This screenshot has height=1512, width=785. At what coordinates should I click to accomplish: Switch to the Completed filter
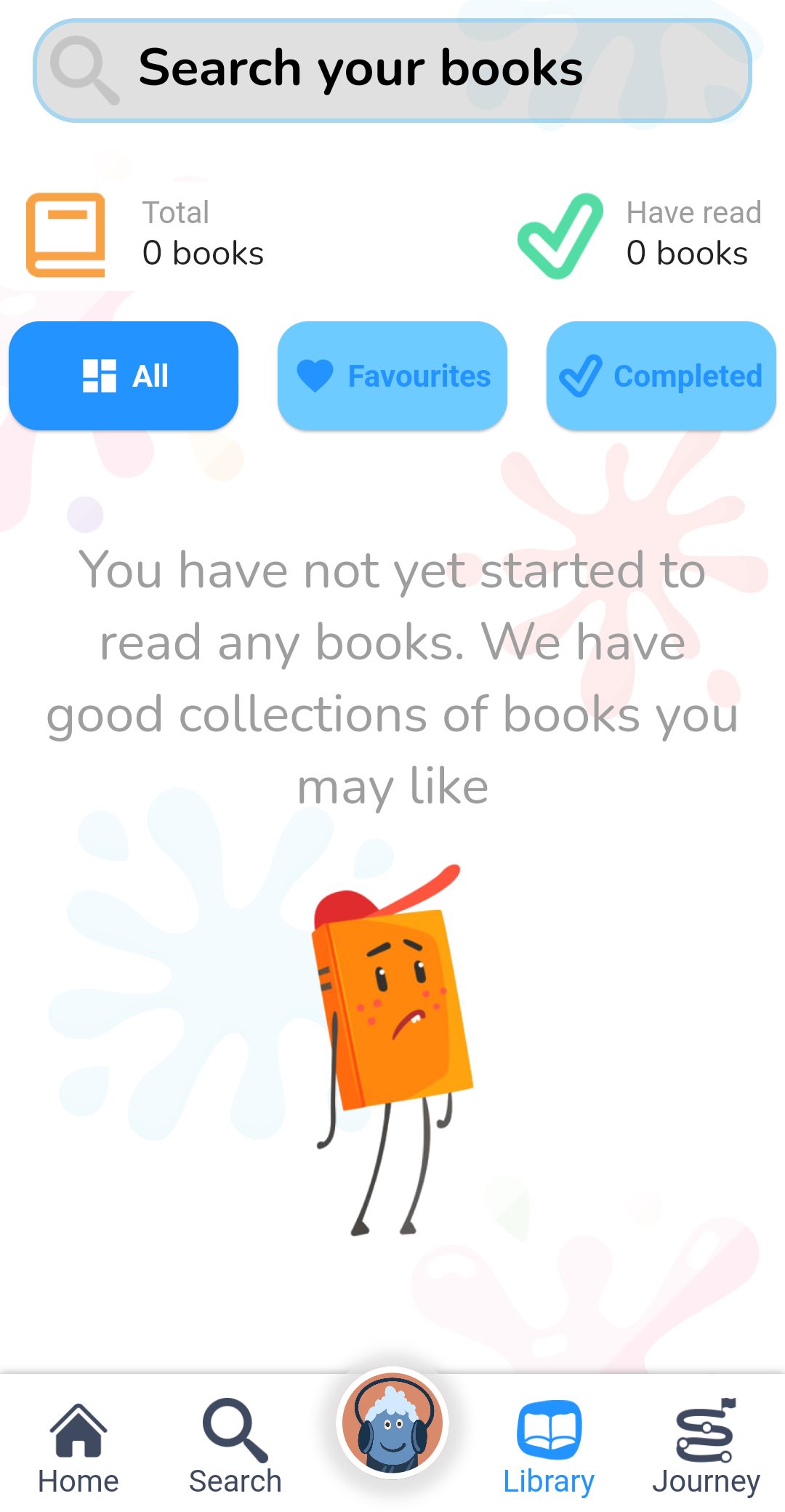(x=660, y=375)
